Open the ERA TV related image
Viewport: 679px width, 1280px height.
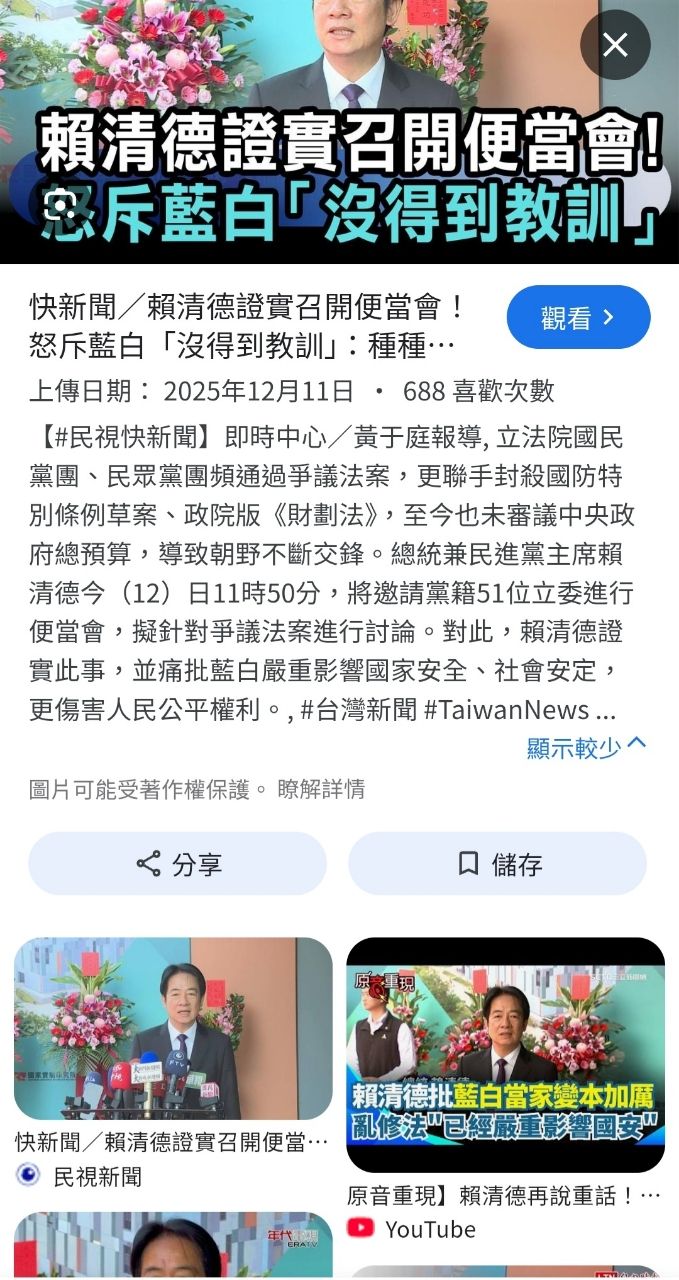pos(173,1245)
